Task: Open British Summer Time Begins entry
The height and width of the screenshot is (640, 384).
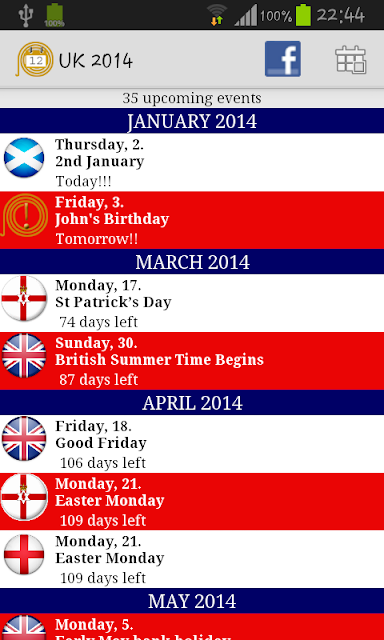Action: (x=192, y=361)
